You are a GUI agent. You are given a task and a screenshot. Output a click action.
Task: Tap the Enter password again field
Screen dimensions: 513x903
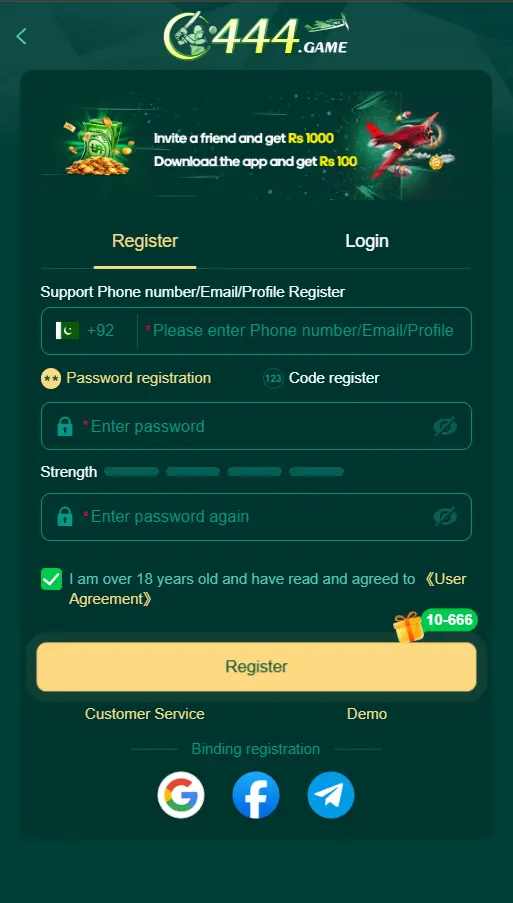pyautogui.click(x=256, y=517)
